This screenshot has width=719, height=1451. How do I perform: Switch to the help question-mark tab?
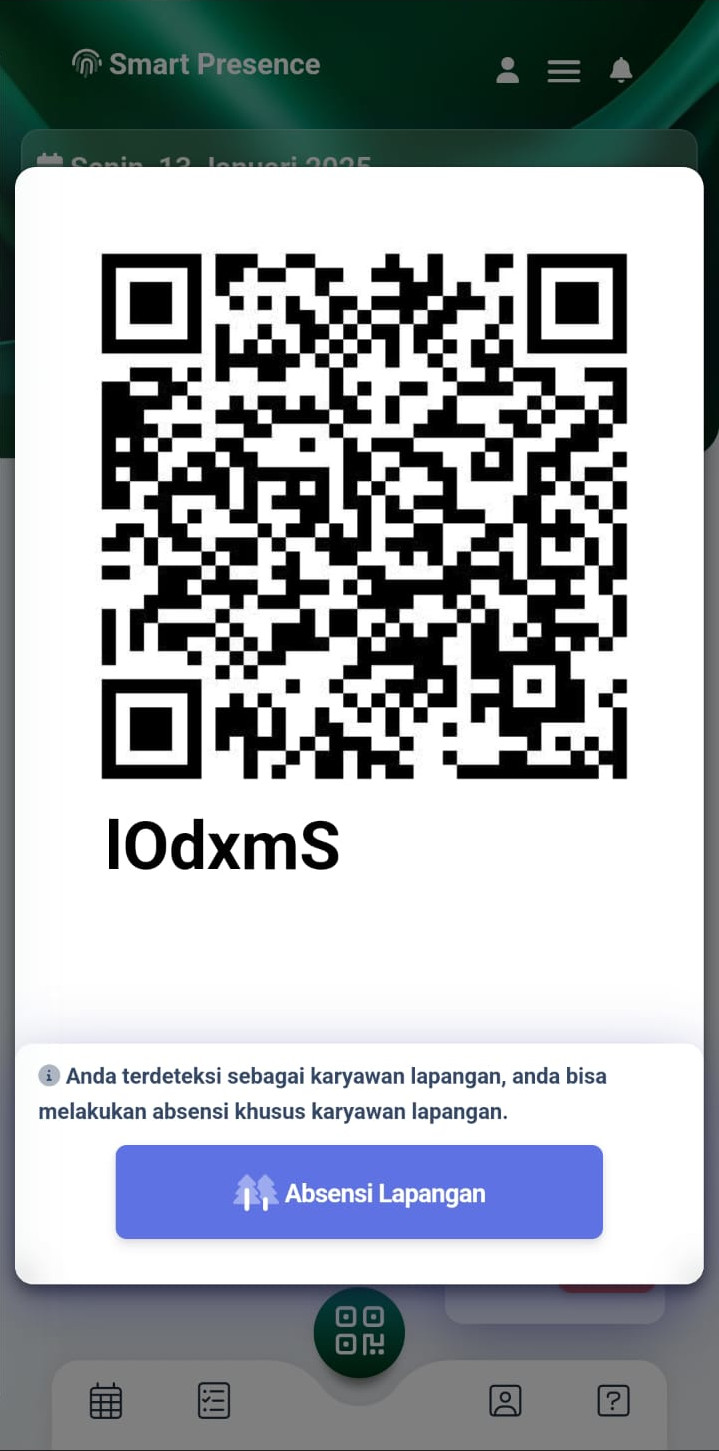(x=613, y=1400)
